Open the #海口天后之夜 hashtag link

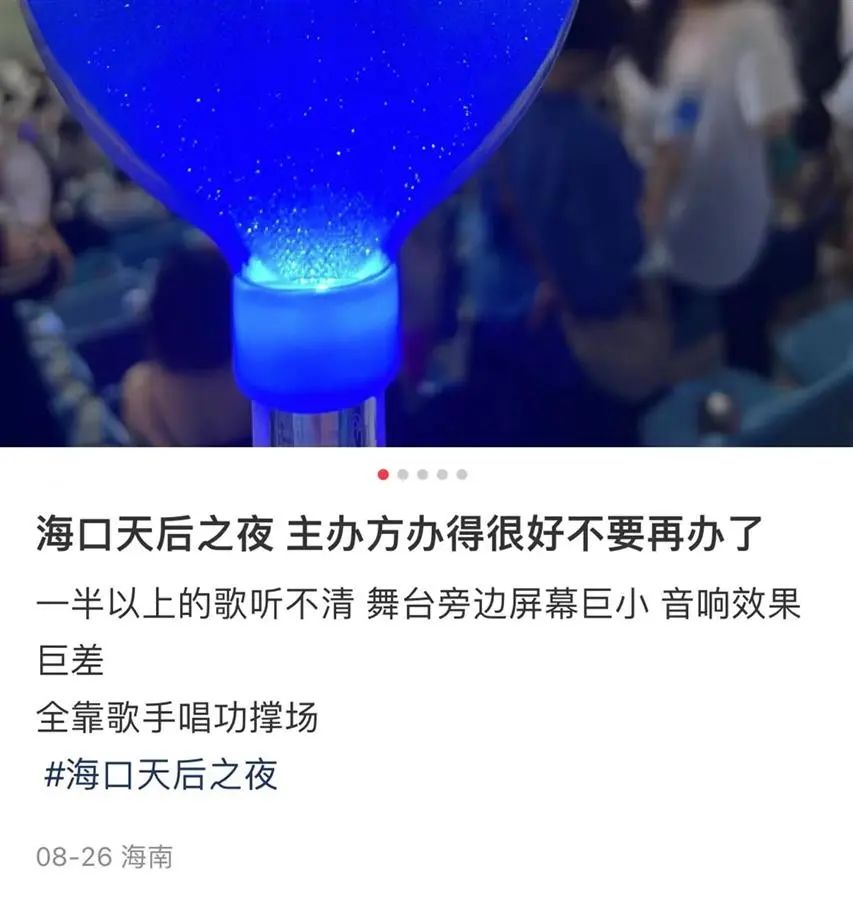[160, 775]
